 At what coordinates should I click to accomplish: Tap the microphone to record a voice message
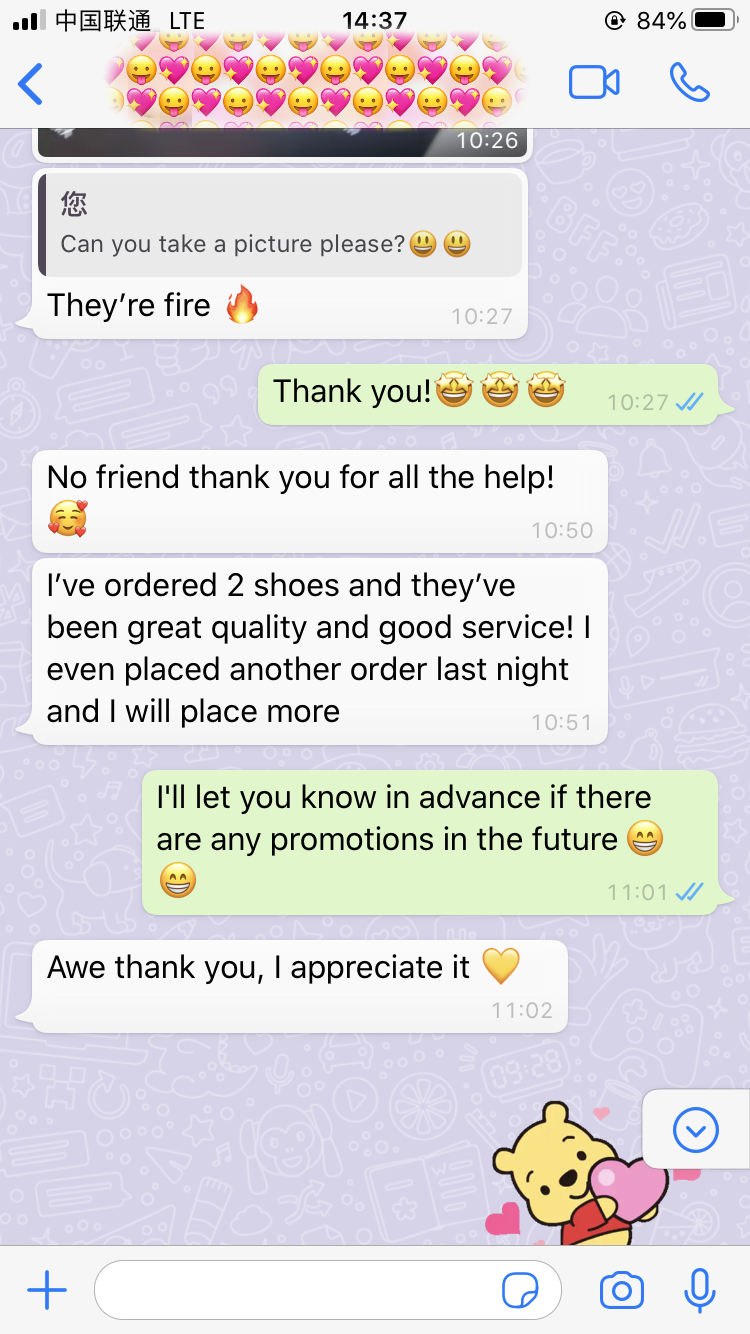(699, 1291)
